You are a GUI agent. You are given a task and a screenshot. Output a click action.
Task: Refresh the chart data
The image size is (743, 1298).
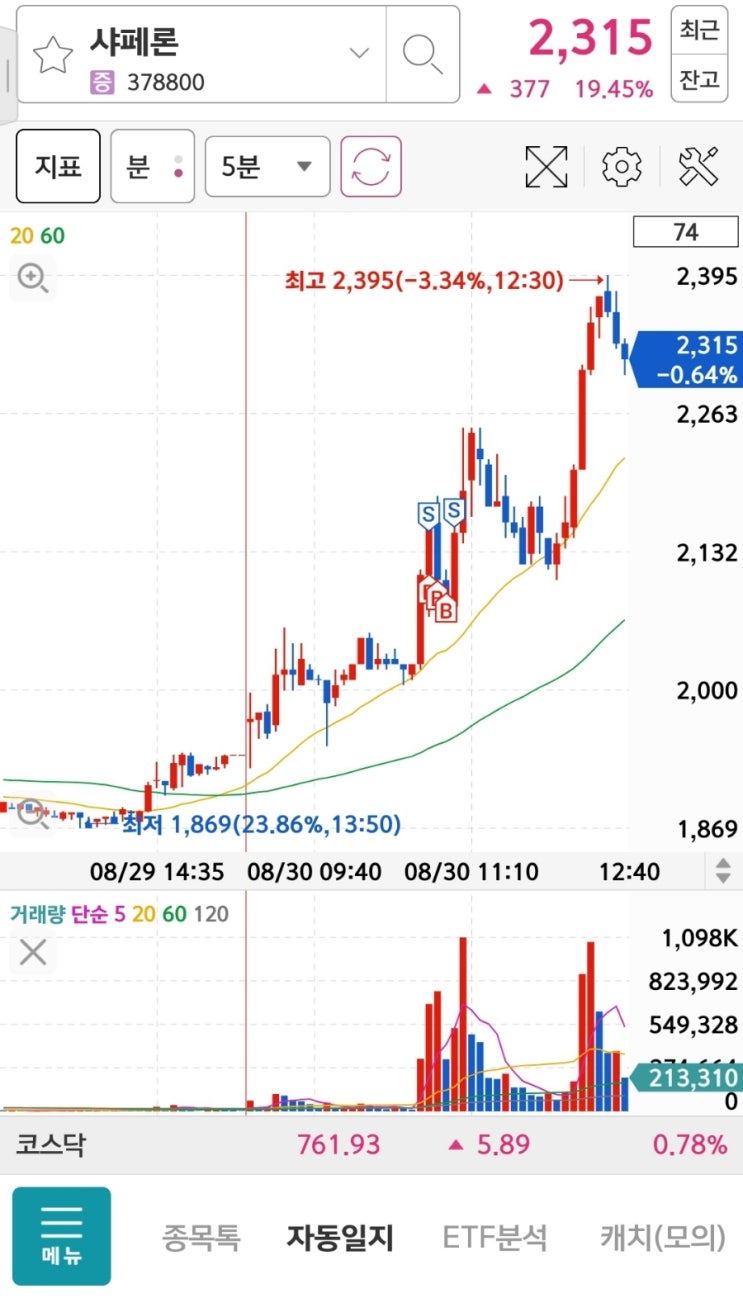(x=371, y=166)
